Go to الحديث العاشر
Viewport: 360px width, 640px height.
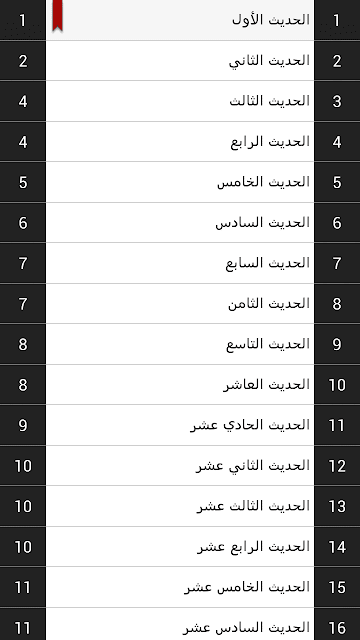click(x=180, y=384)
